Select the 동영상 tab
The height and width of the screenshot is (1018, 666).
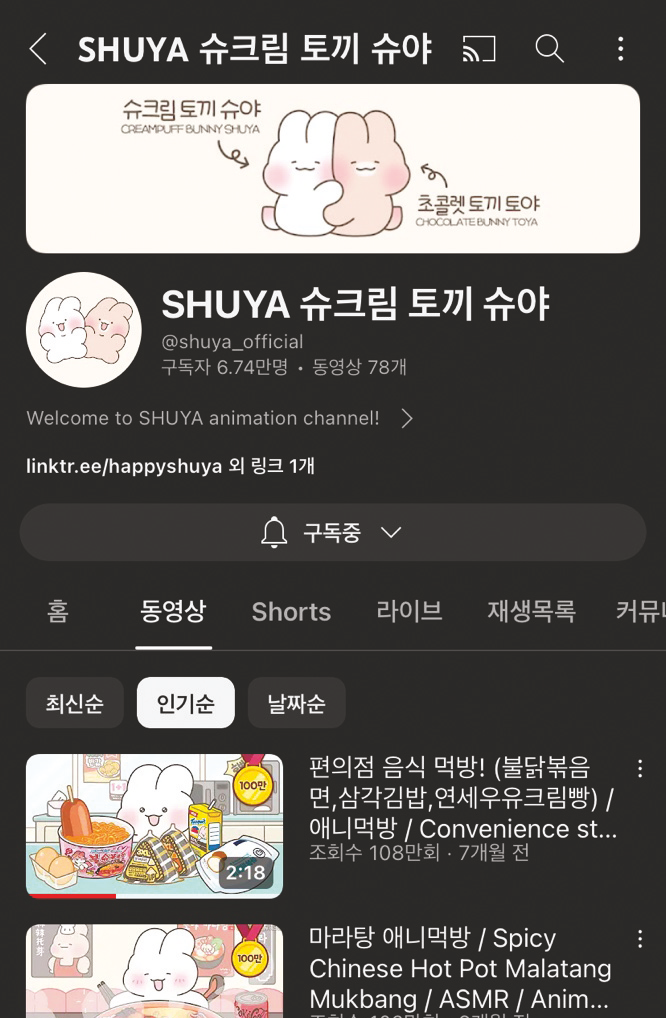click(173, 611)
